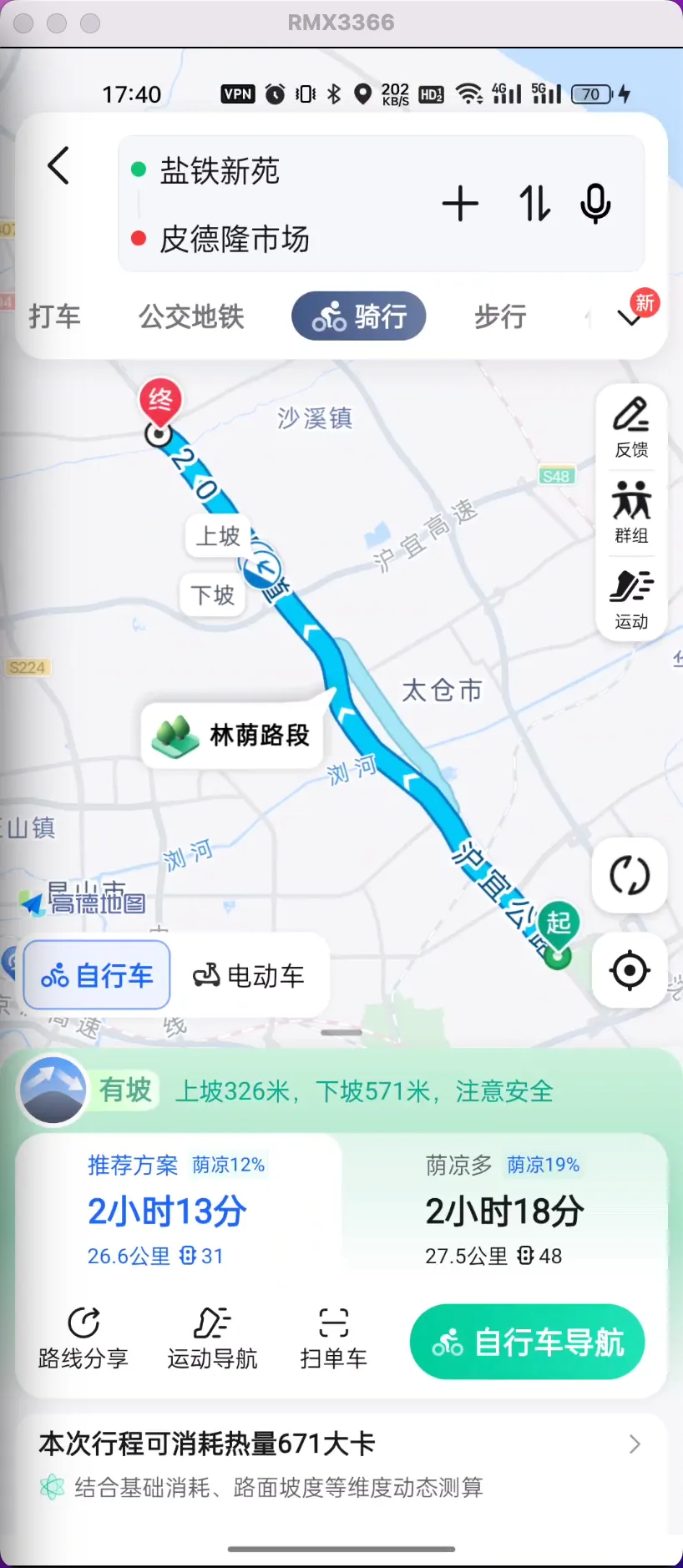The height and width of the screenshot is (1568, 683).
Task: Switch to 电动车 e-bike mode
Action: click(250, 975)
